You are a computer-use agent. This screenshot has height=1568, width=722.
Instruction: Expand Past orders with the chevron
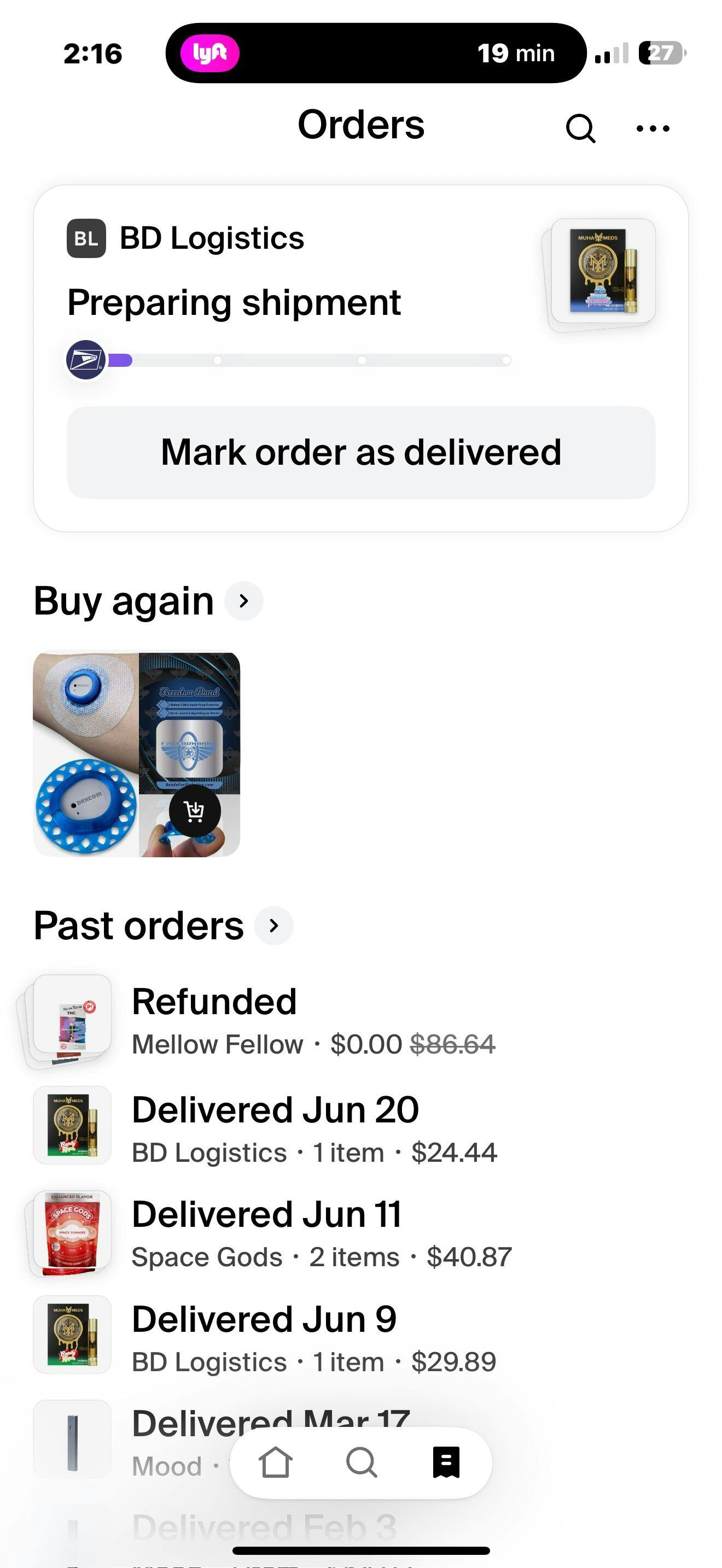point(273,925)
